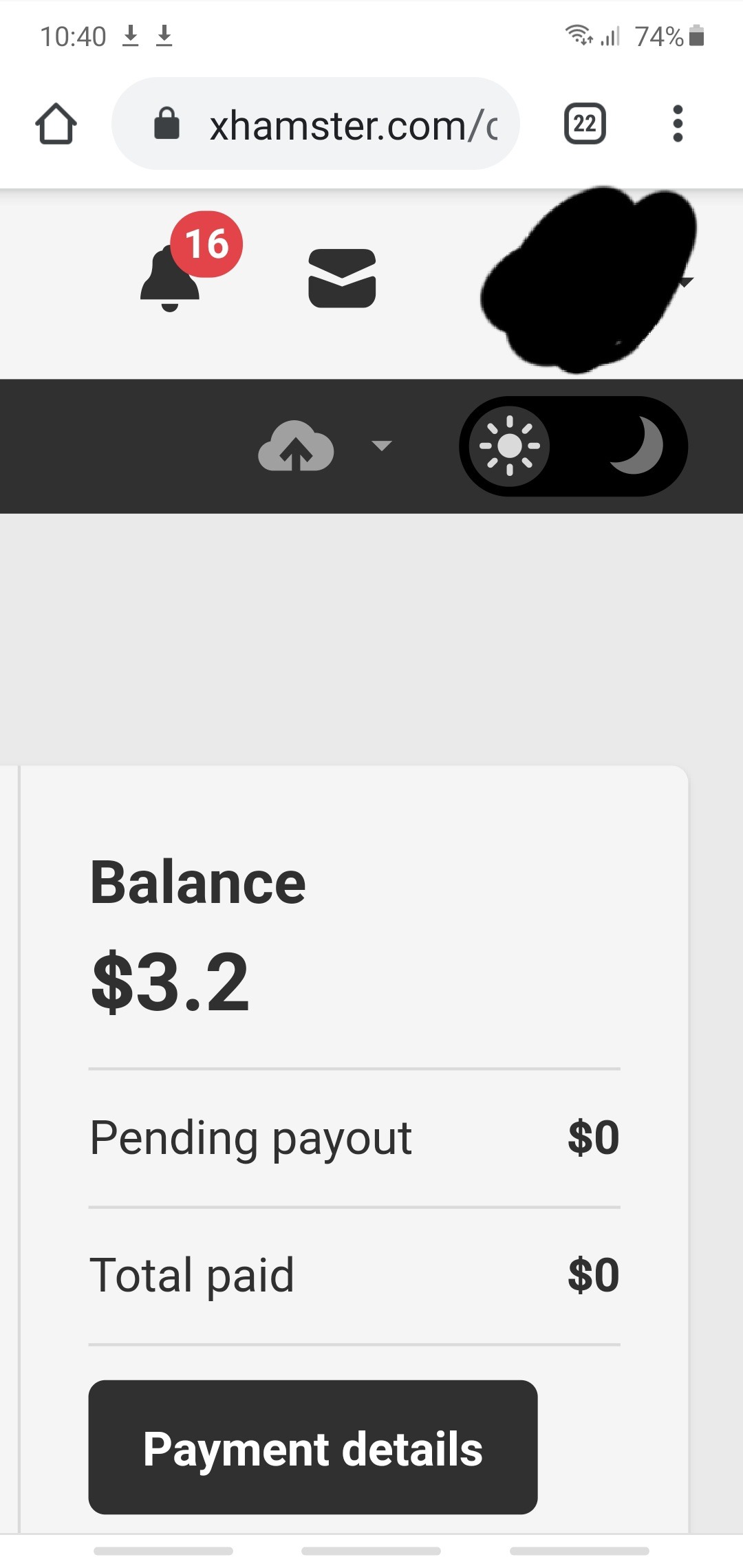View the 22 open browser tabs
Viewport: 743px width, 1568px height.
(x=585, y=124)
